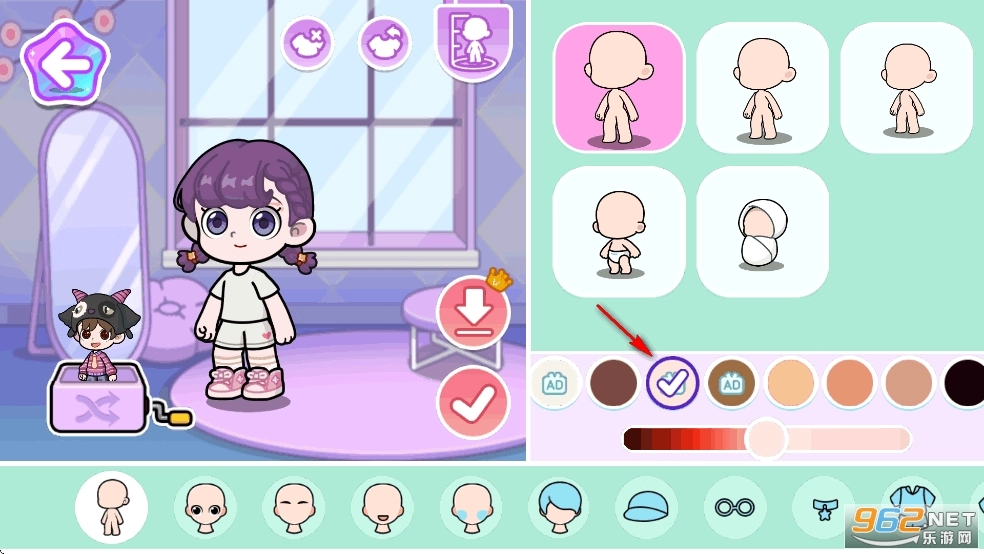
Task: Open the mouth category tab
Action: (x=382, y=506)
